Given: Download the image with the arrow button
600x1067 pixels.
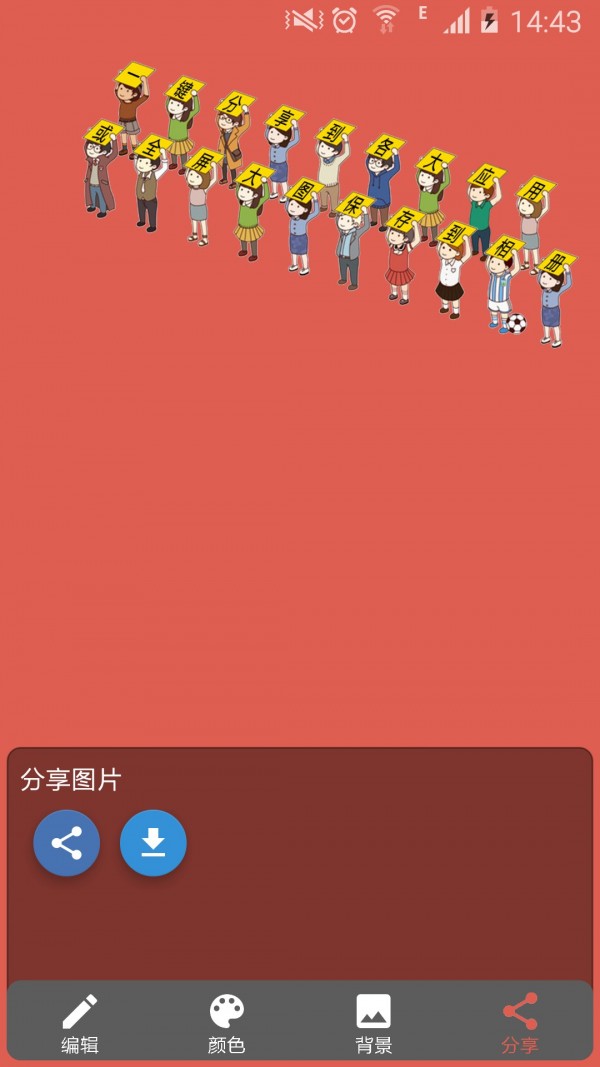Looking at the screenshot, I should click(153, 843).
